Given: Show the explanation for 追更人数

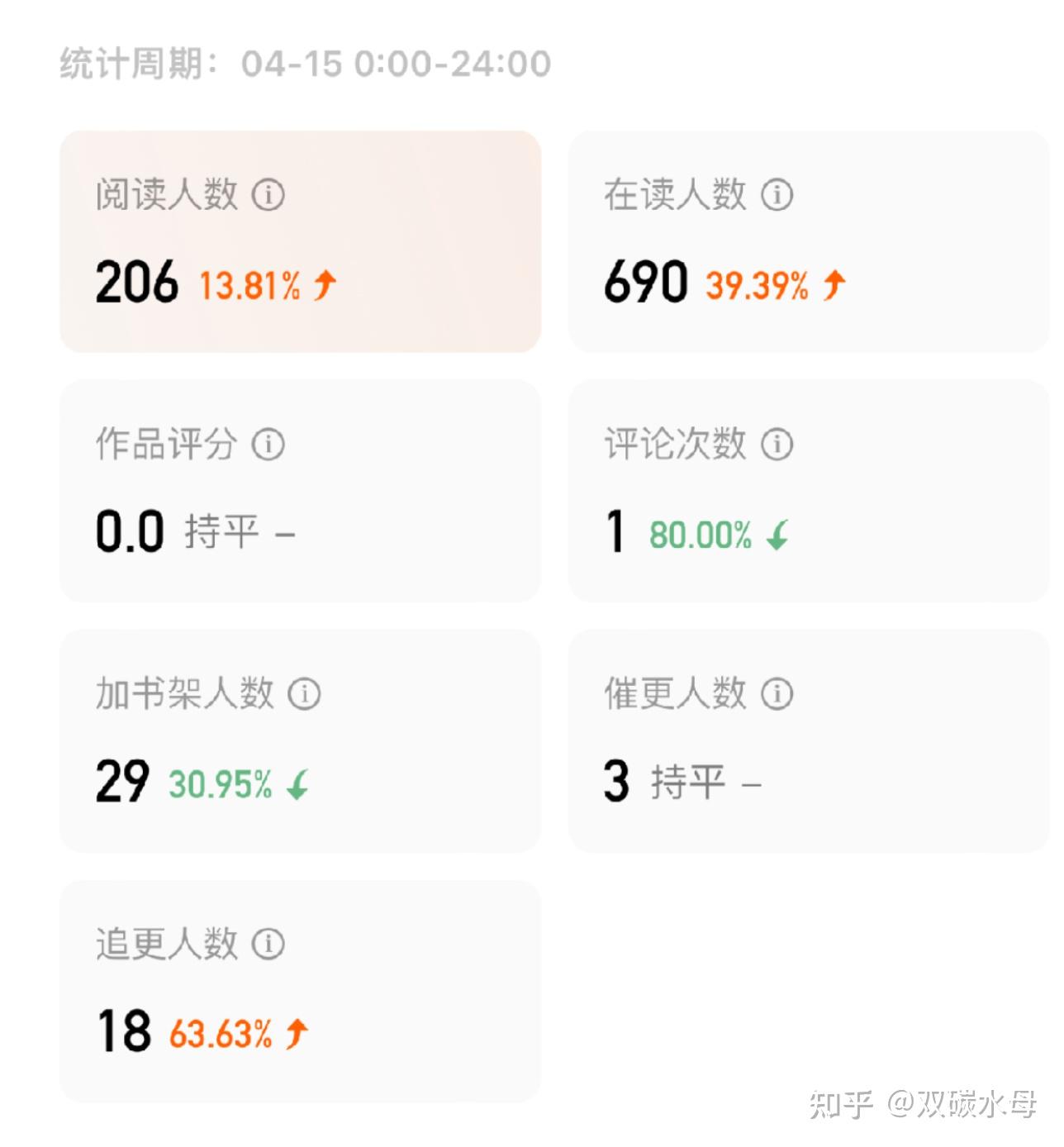Looking at the screenshot, I should coord(268,944).
